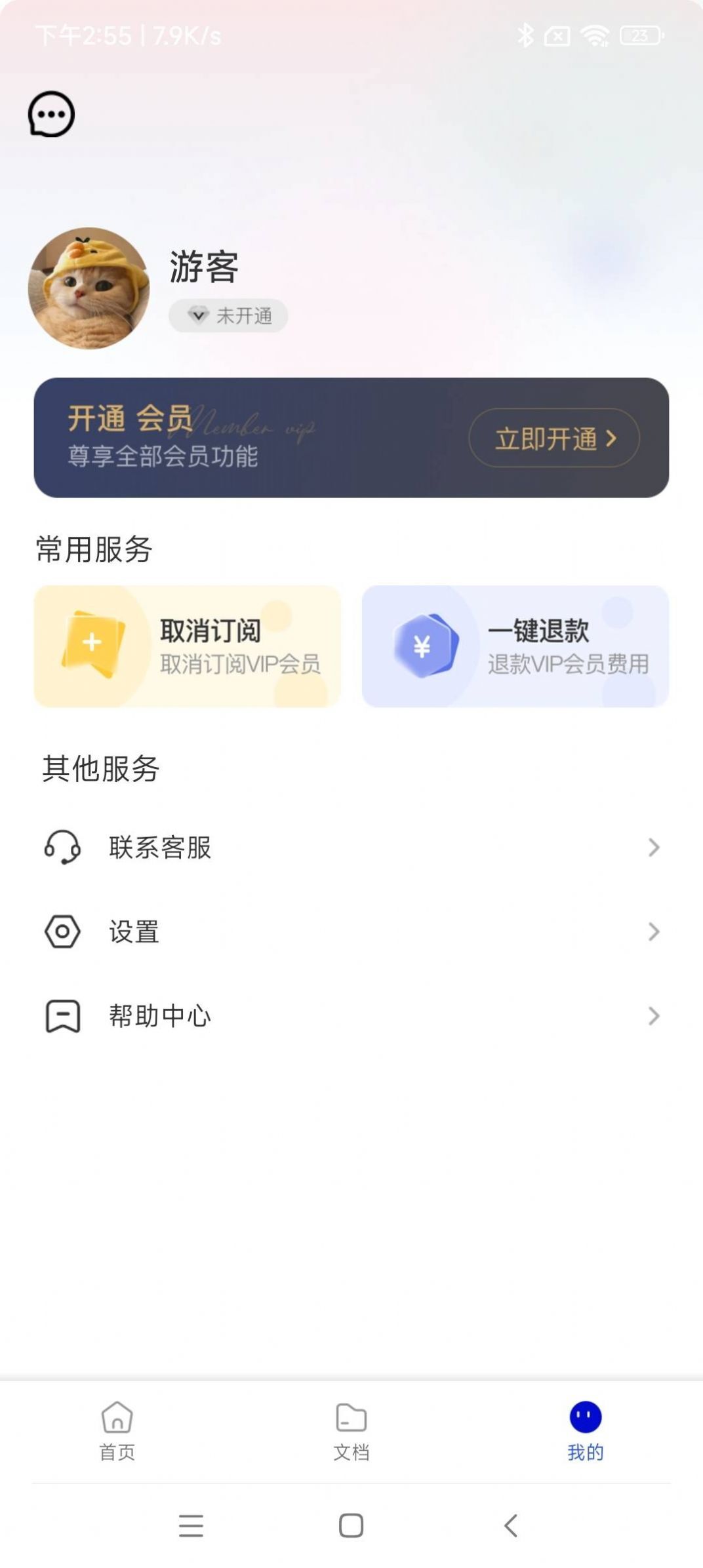The height and width of the screenshot is (1568, 703).
Task: Select the help center bookmark icon
Action: click(x=61, y=1017)
